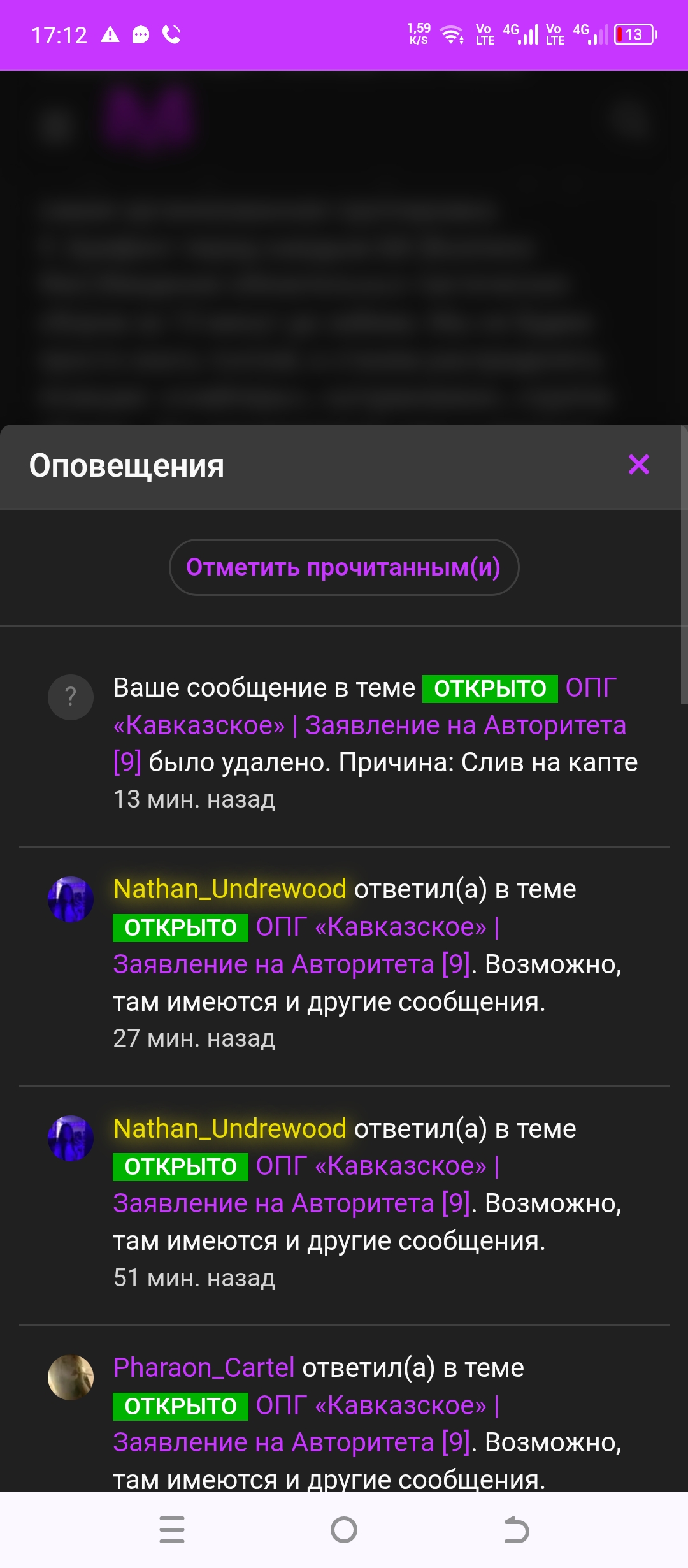Open Nathan_Undrewood profile from 51 мин. notification
Viewport: 688px width, 1568px height.
point(229,1128)
